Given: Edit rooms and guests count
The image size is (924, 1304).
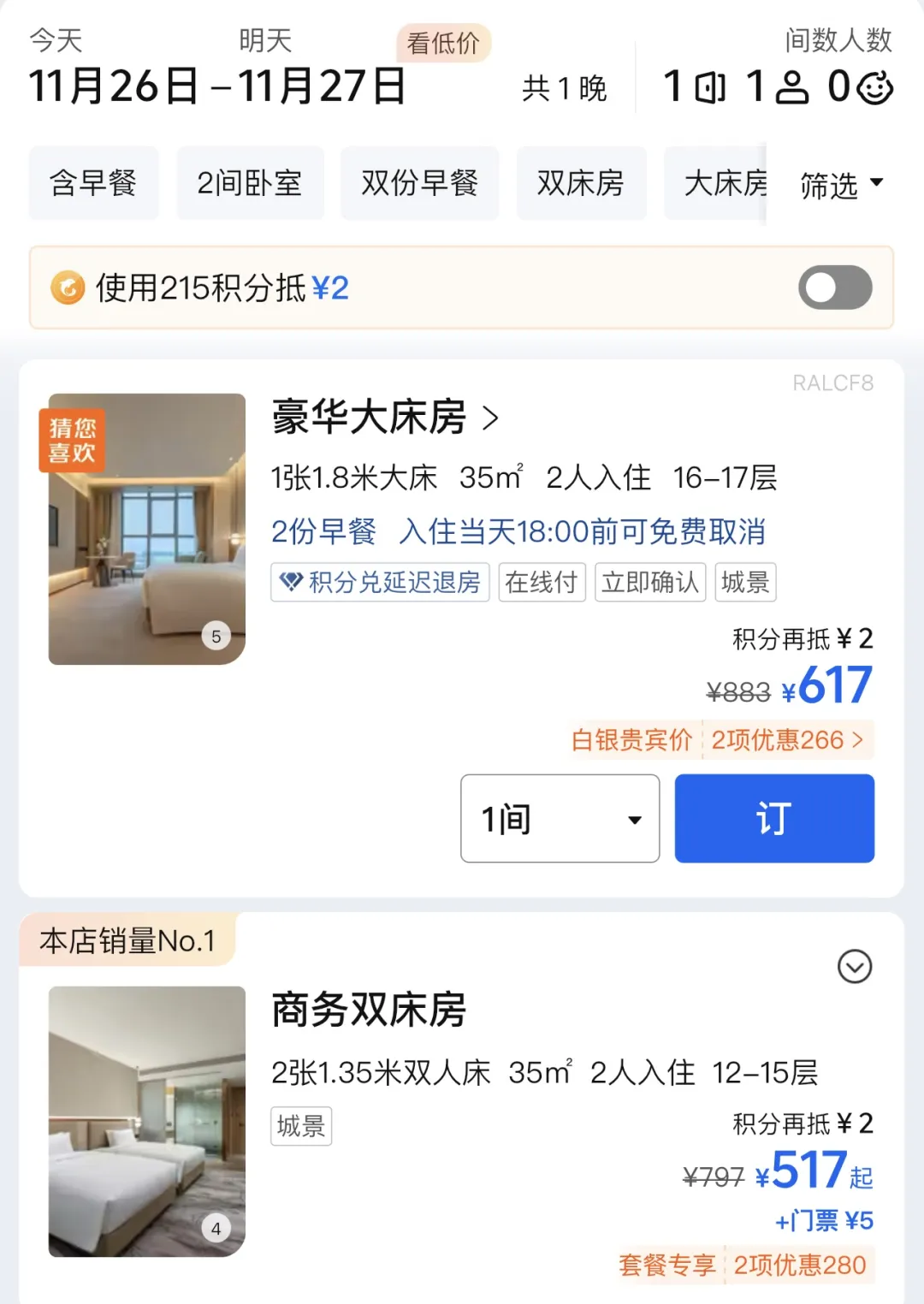Looking at the screenshot, I should (777, 86).
